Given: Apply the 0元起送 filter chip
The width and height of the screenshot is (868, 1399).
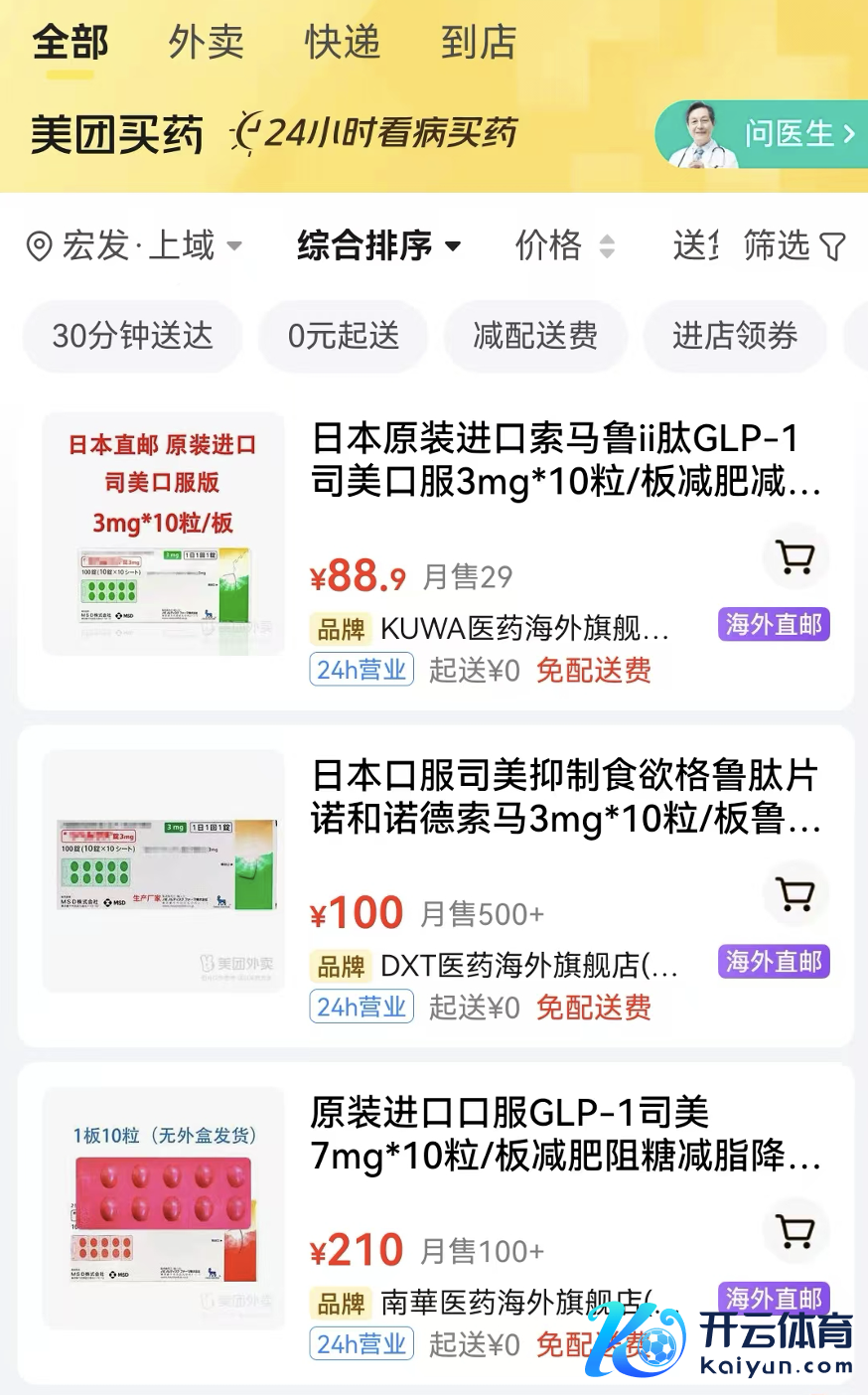Looking at the screenshot, I should [x=343, y=336].
